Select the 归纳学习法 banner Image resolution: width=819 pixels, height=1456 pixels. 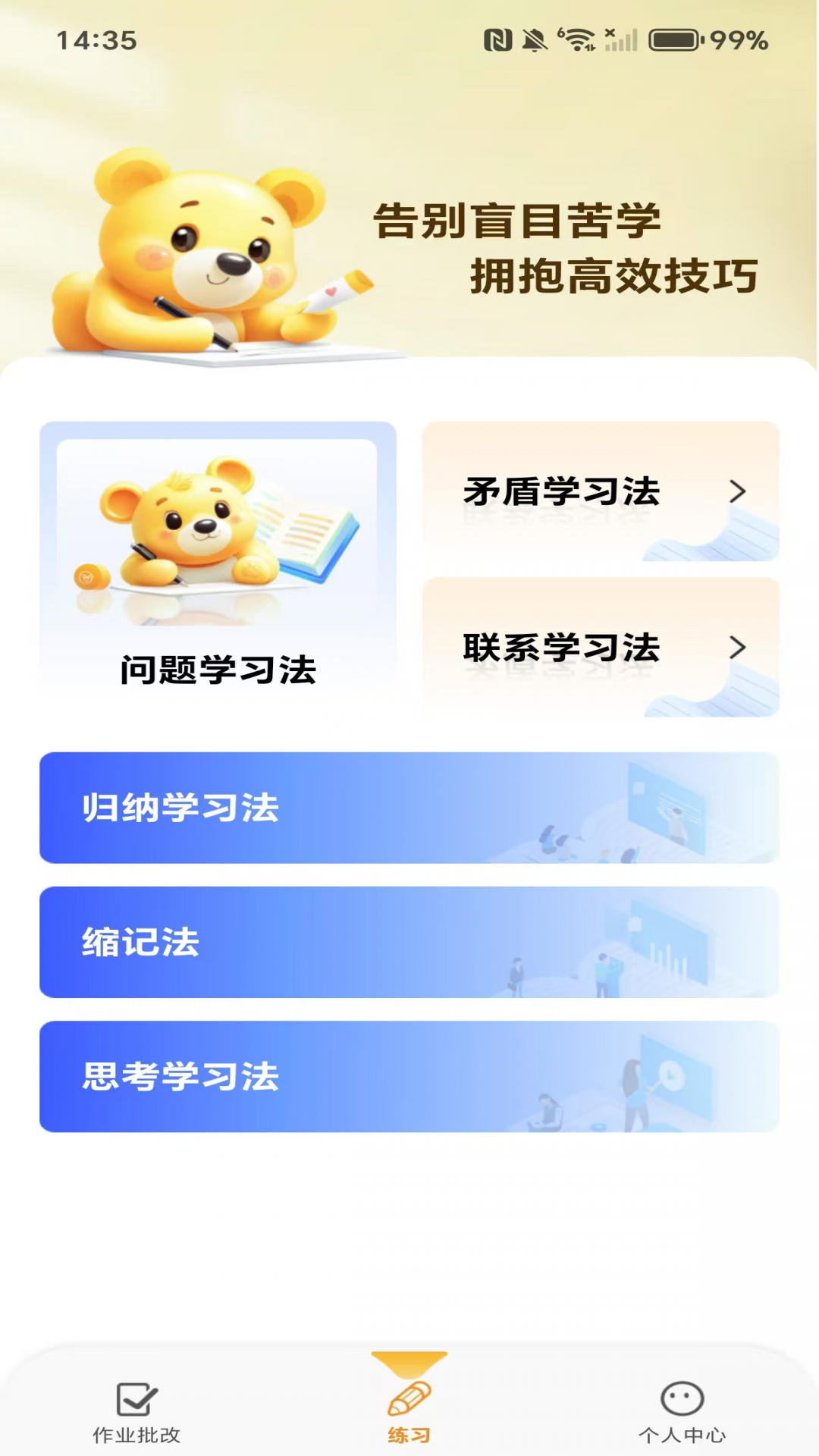(409, 808)
